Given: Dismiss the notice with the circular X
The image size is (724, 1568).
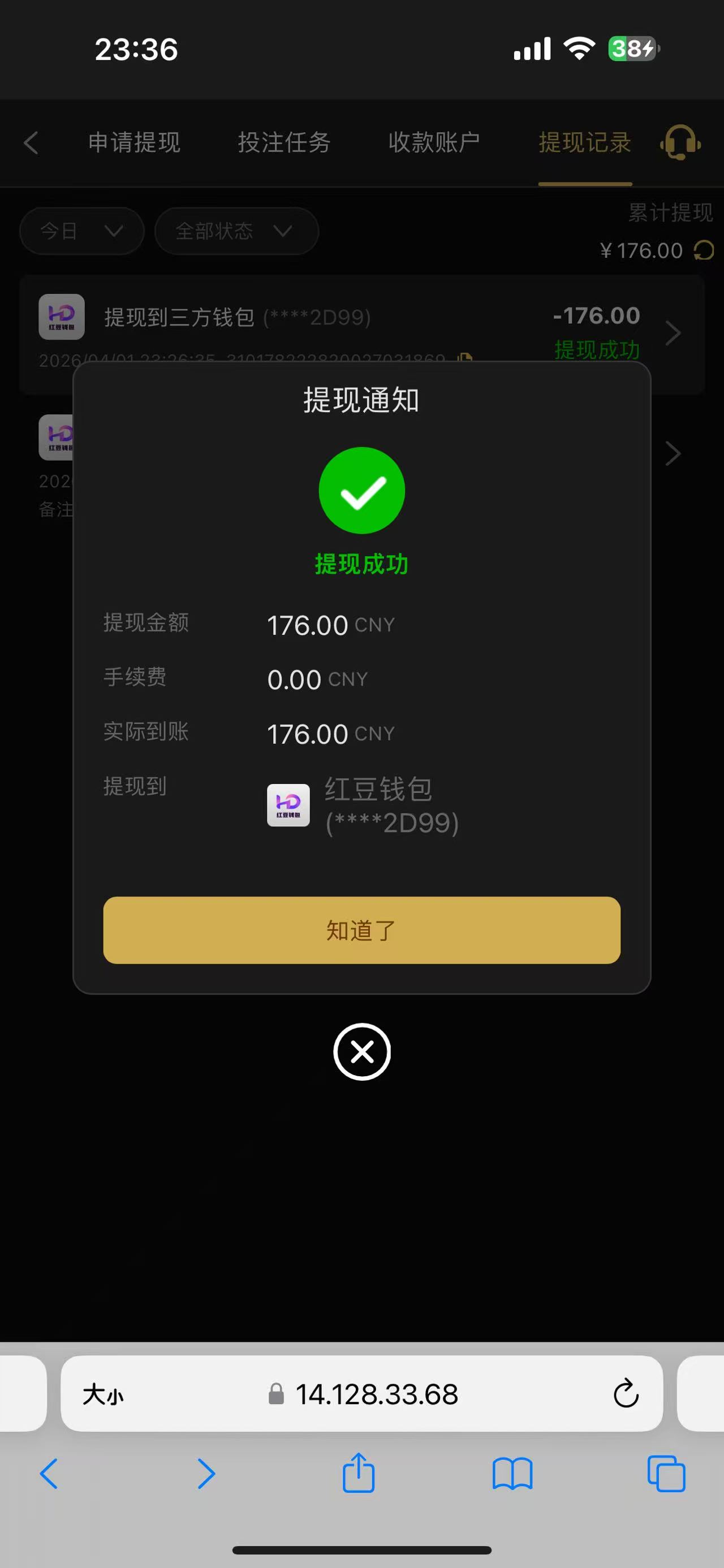Looking at the screenshot, I should (361, 1052).
